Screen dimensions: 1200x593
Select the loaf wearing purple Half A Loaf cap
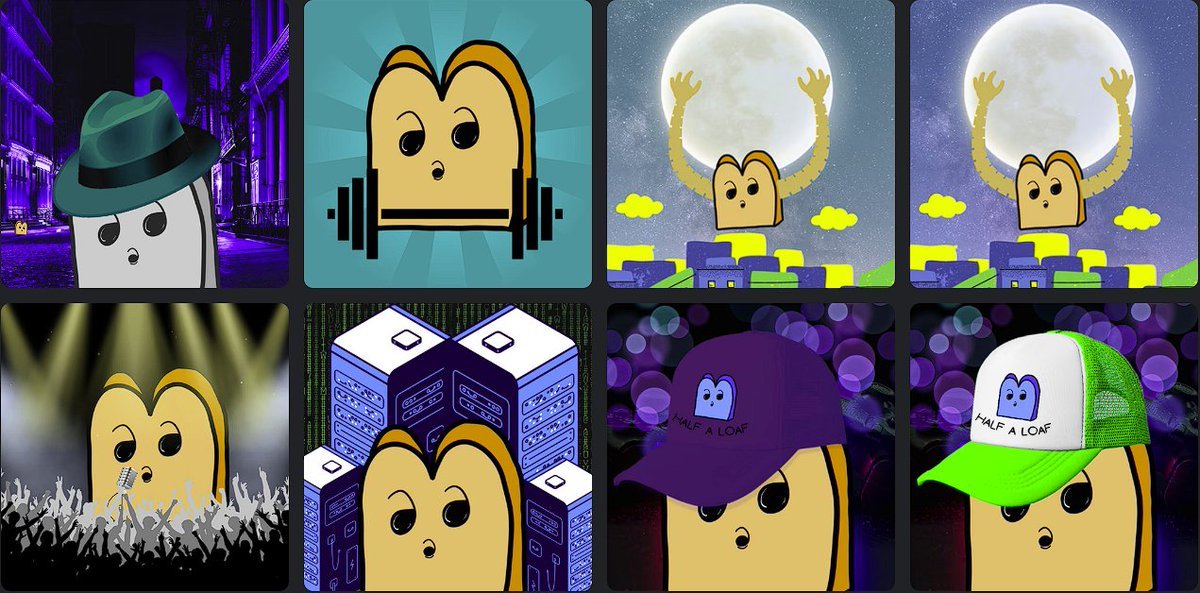751,447
